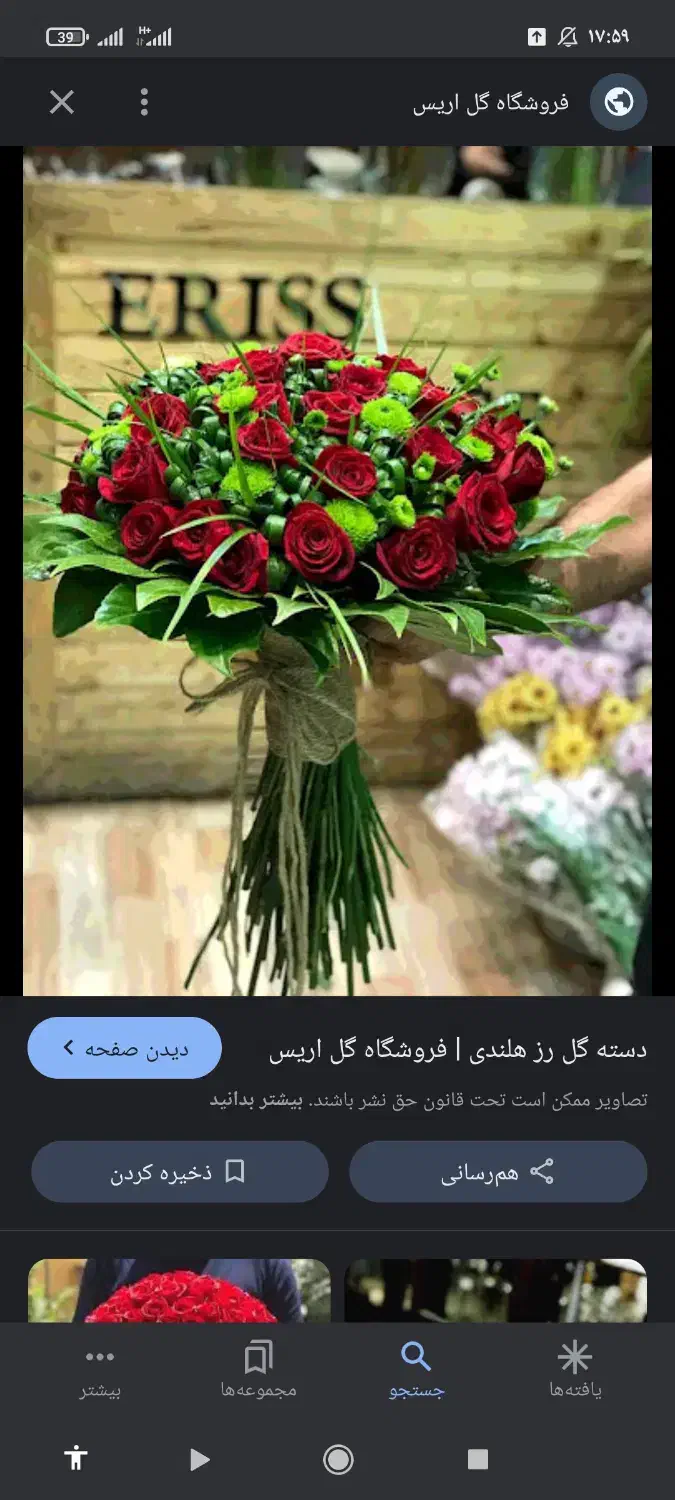
Task: Close the image viewer
Action: tap(62, 102)
